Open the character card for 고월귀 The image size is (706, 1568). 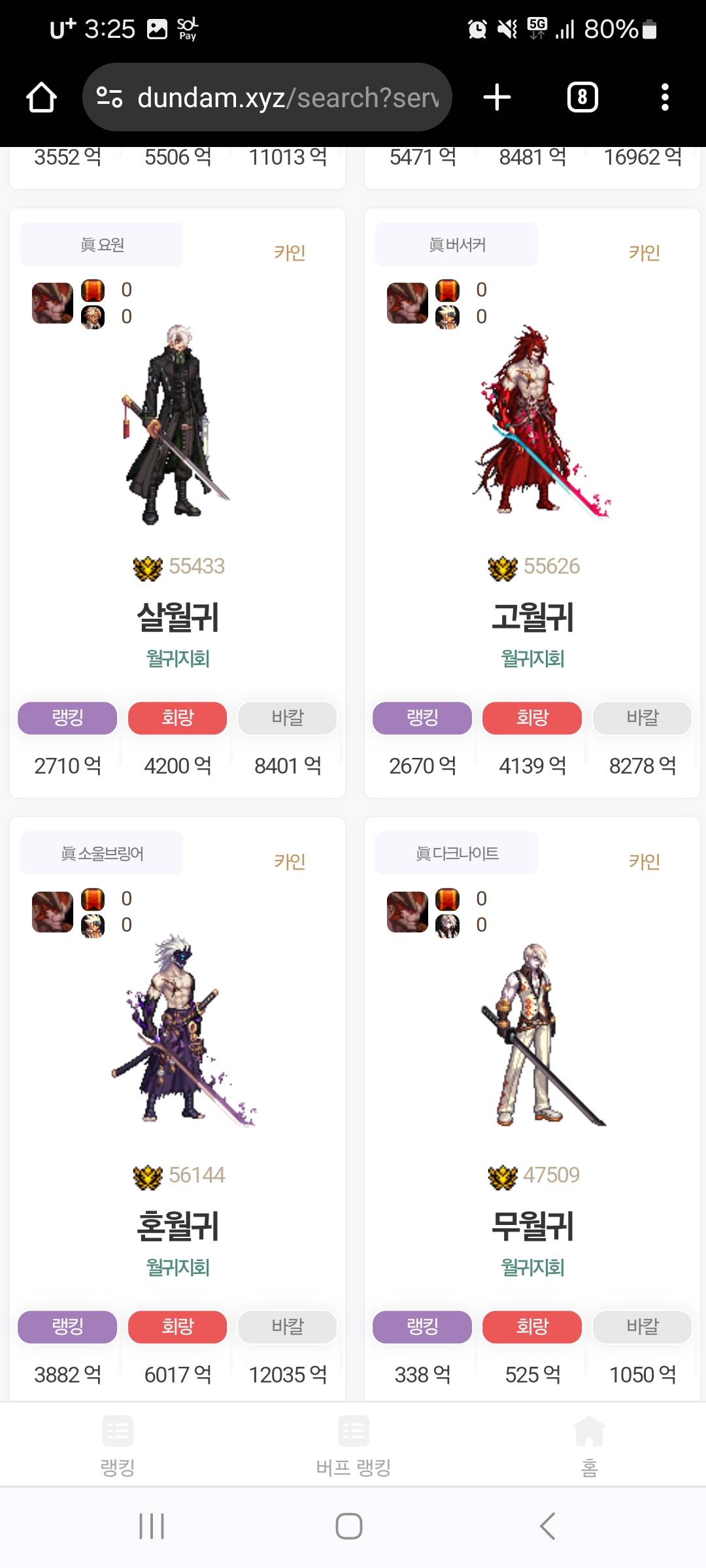point(532,617)
